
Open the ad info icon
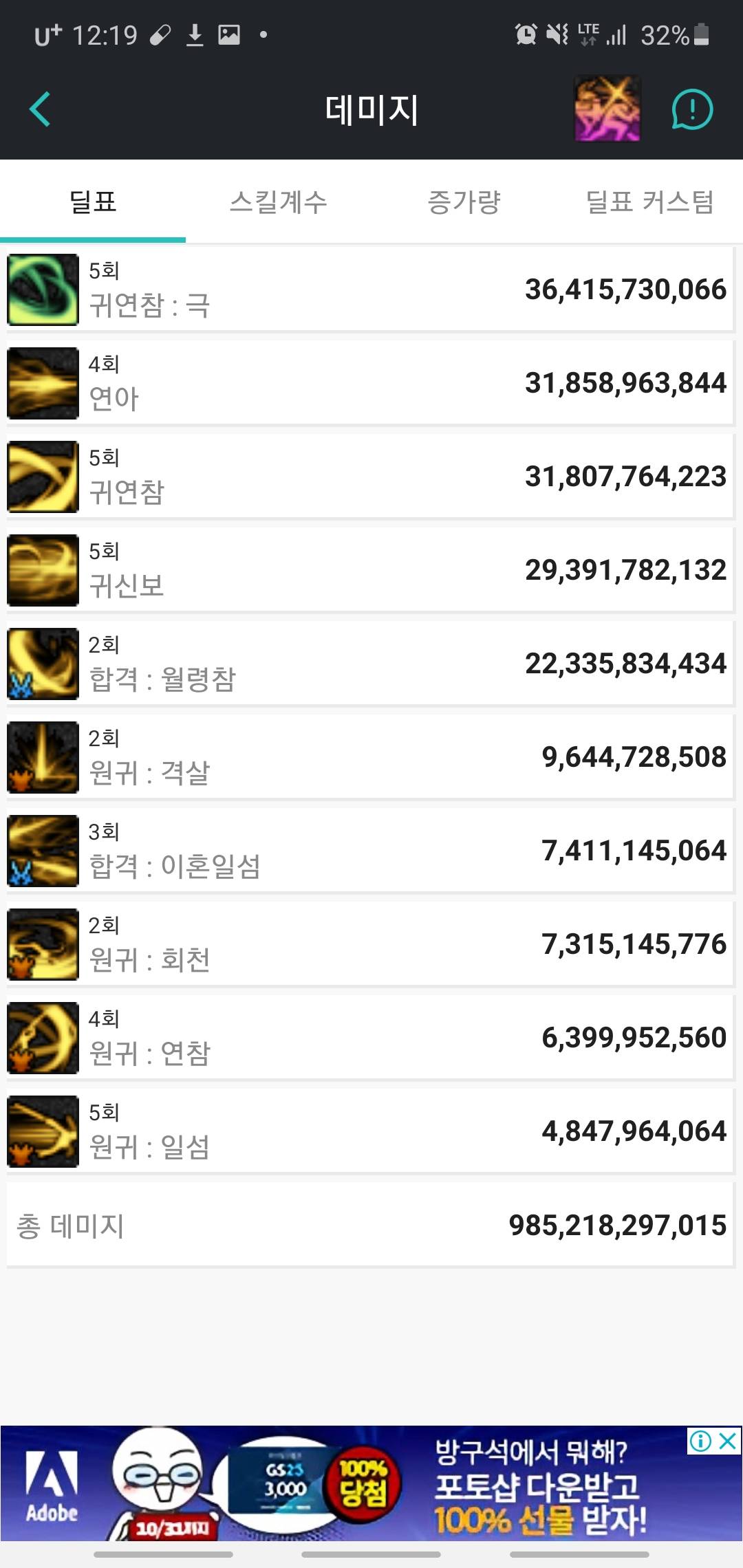point(700,1441)
